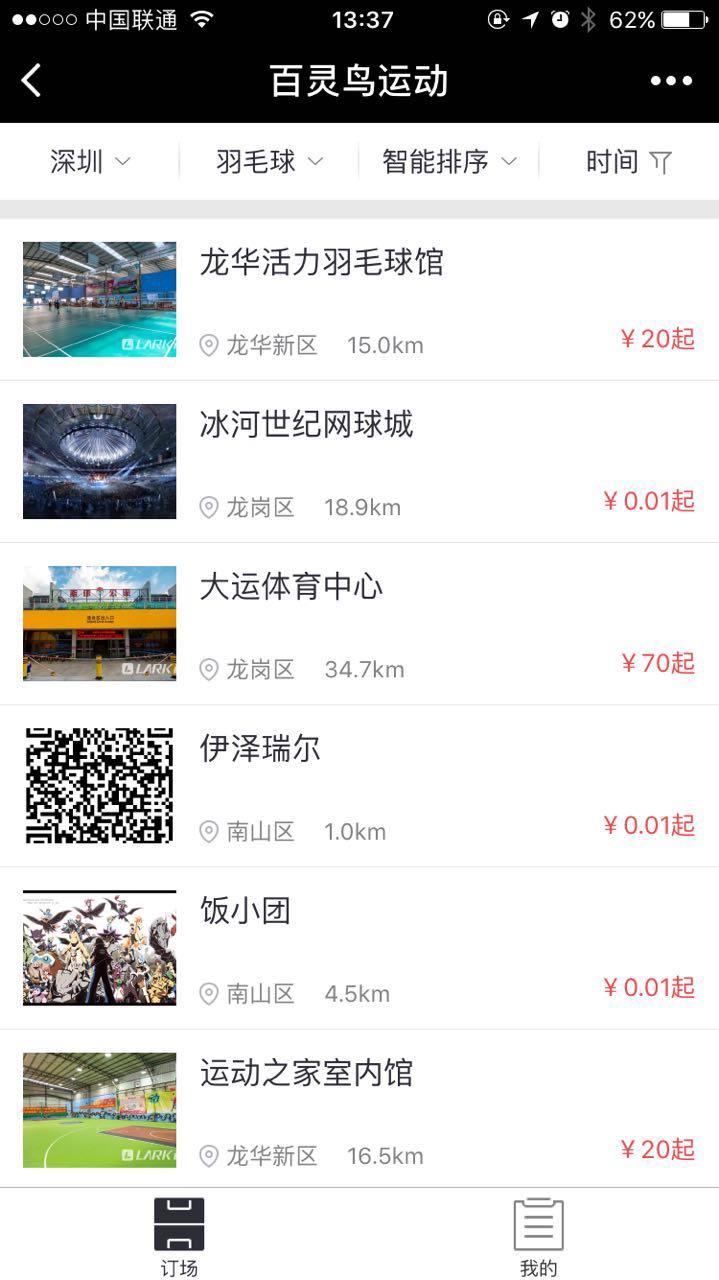Image resolution: width=719 pixels, height=1280 pixels.
Task: View the 大运体育中心 venue details
Action: 359,624
